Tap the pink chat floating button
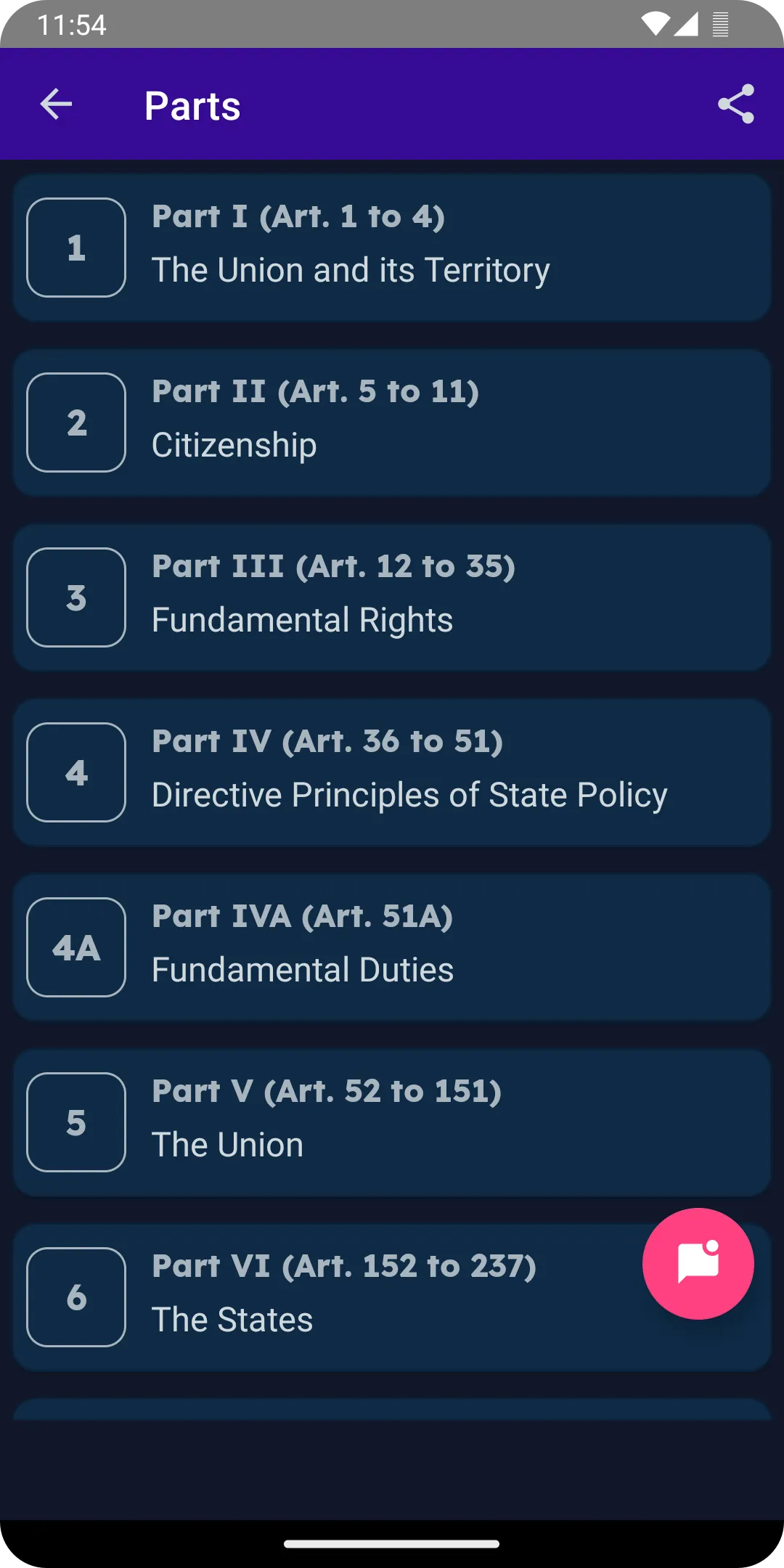 tap(698, 1264)
